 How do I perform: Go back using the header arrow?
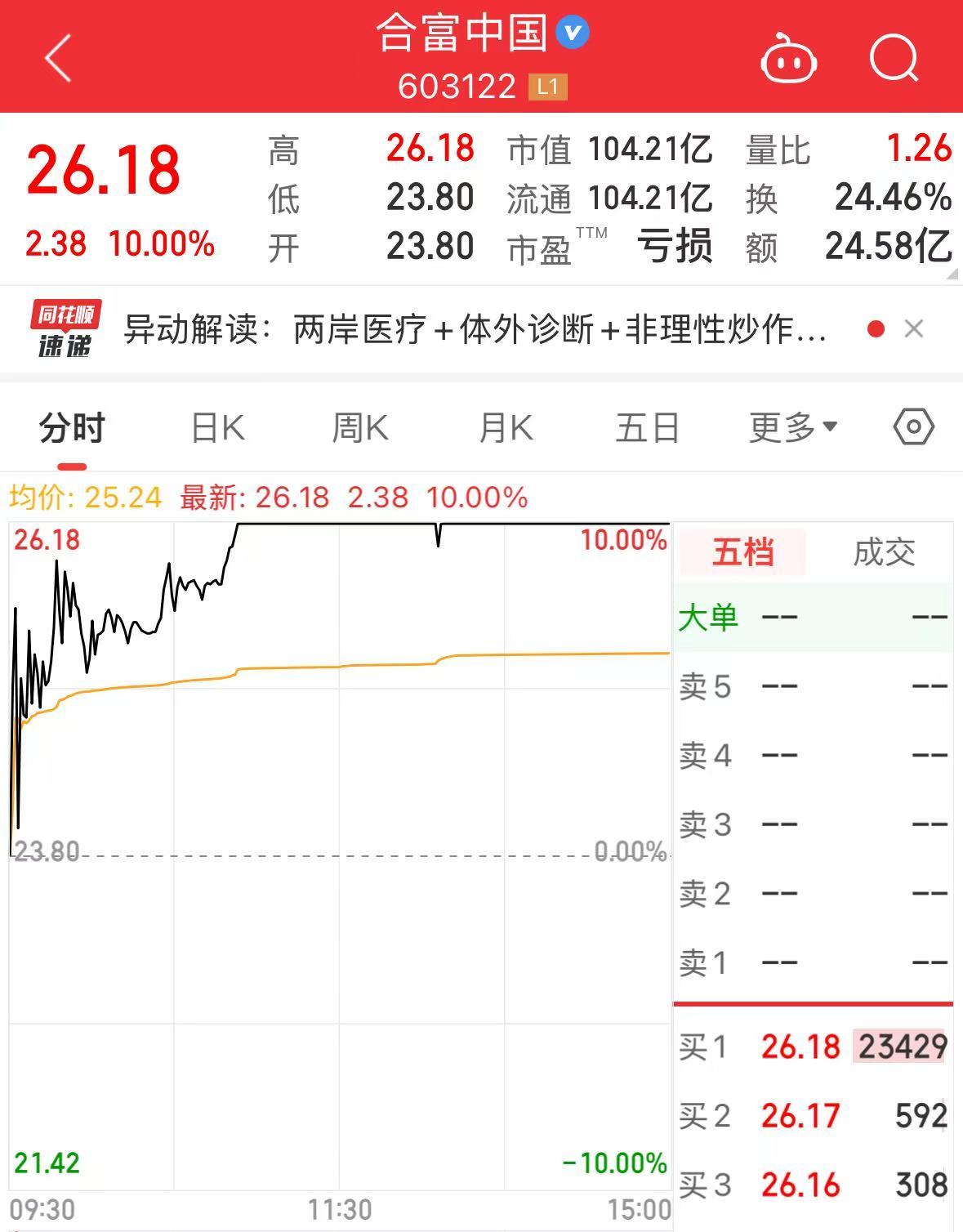59,58
